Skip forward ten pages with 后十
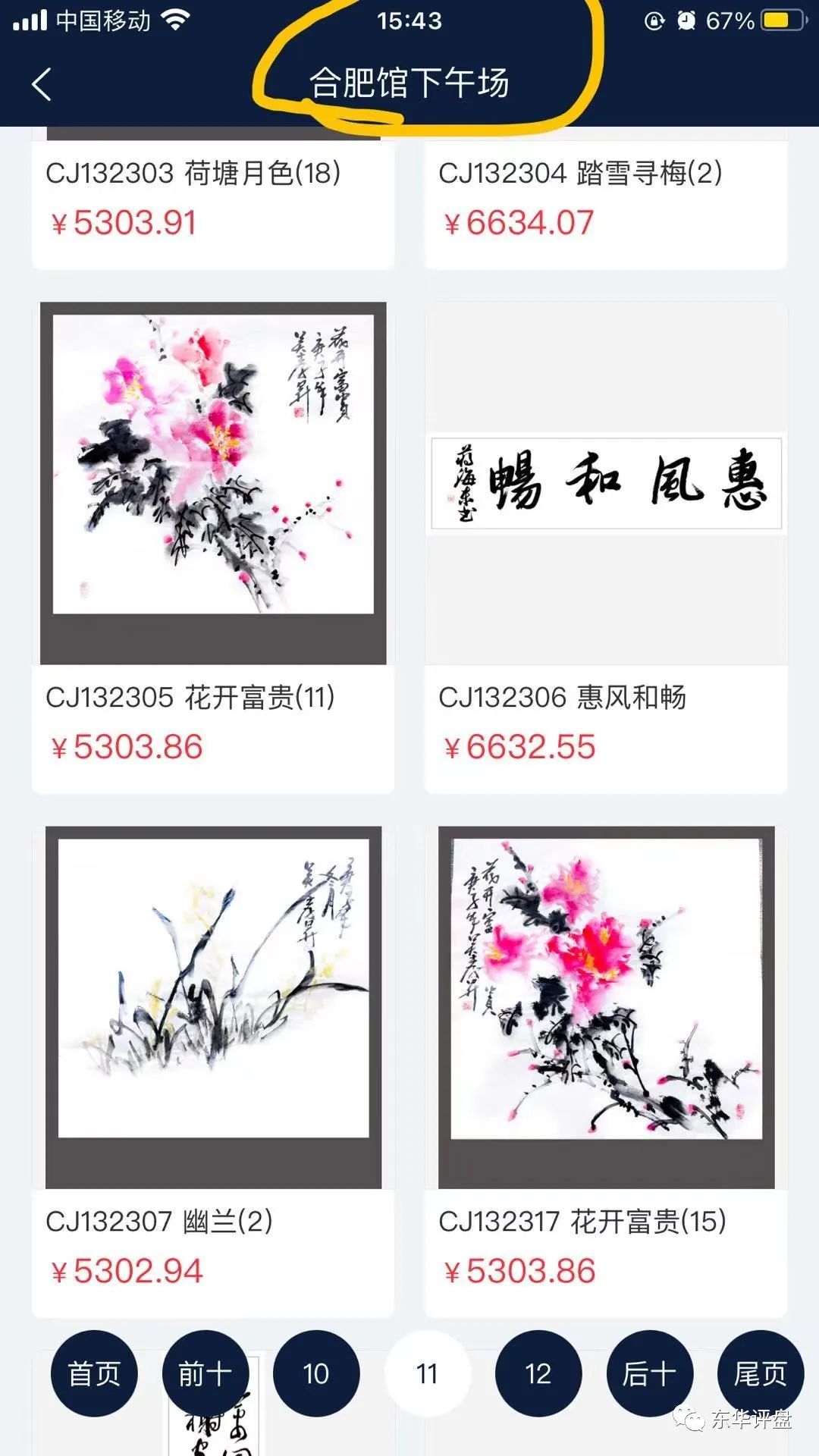Screen dimensions: 819x1456 pyautogui.click(x=649, y=1373)
